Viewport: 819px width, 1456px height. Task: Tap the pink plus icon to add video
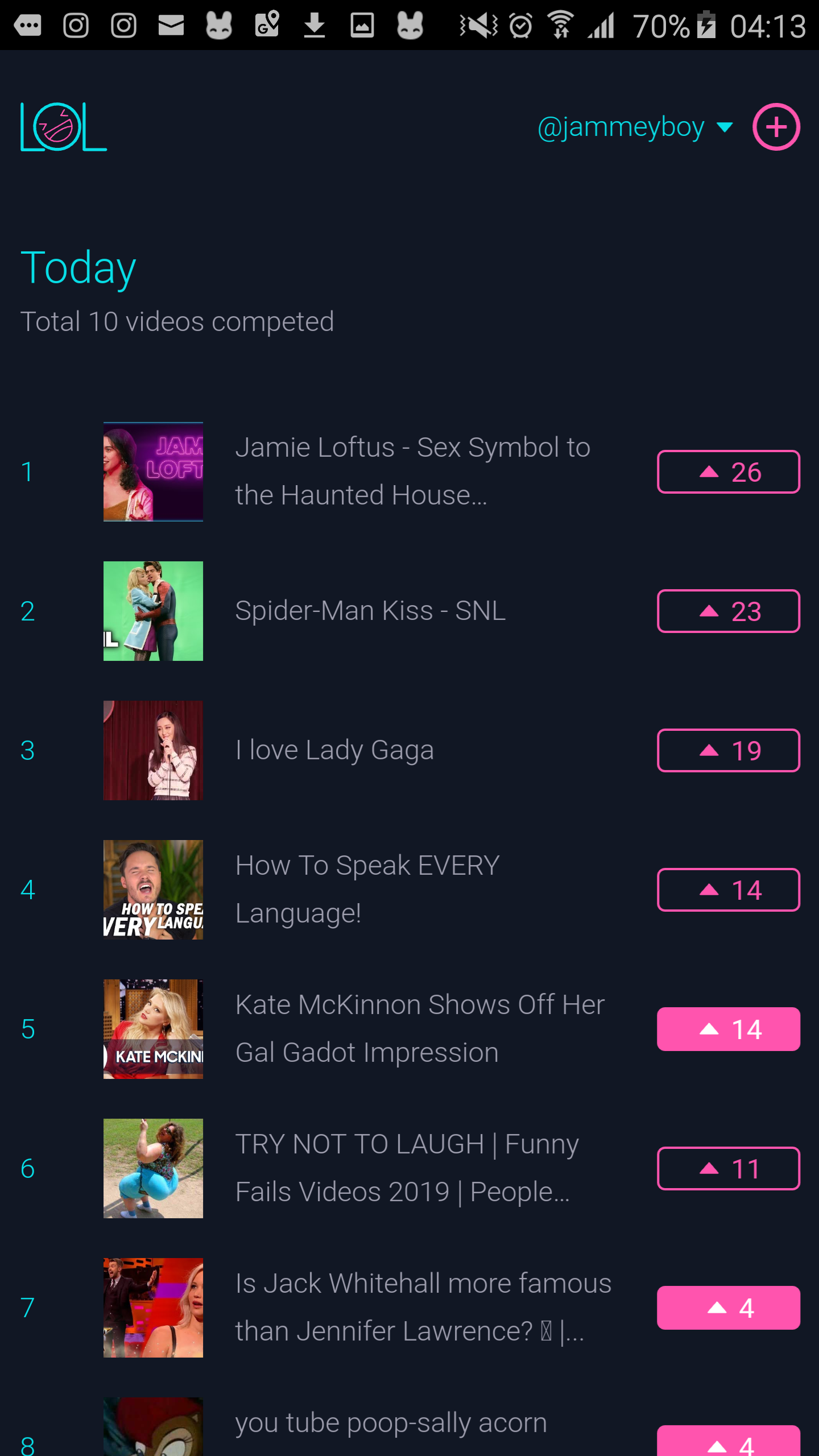776,127
